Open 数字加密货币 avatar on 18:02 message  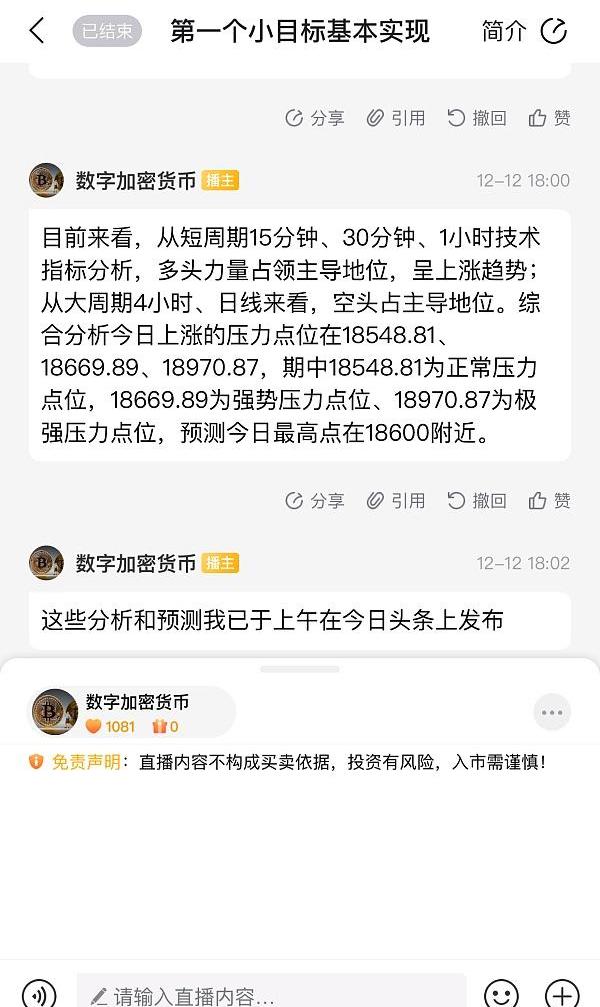[46, 563]
